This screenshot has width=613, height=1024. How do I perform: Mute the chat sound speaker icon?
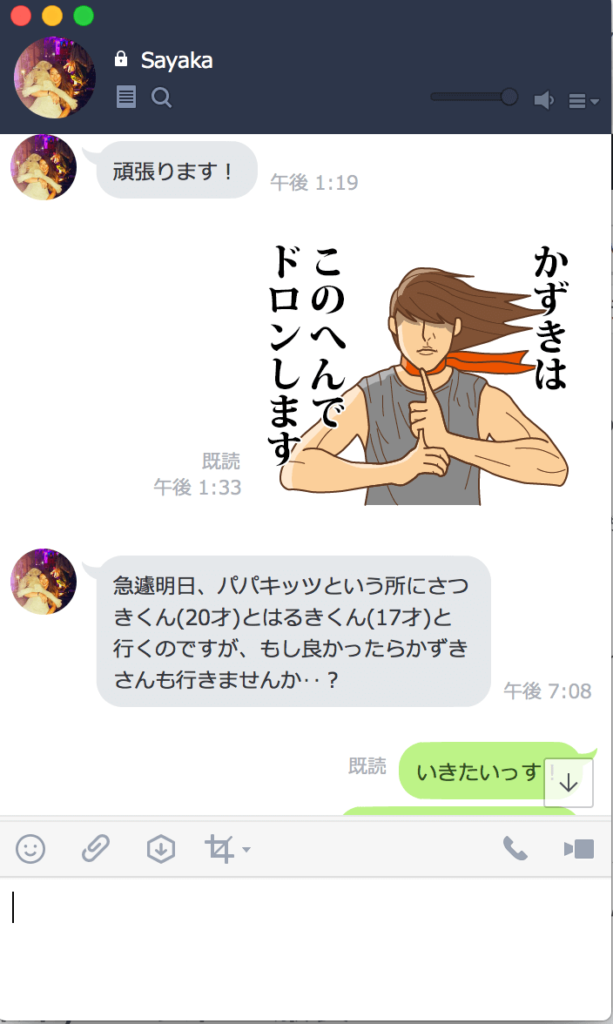543,100
